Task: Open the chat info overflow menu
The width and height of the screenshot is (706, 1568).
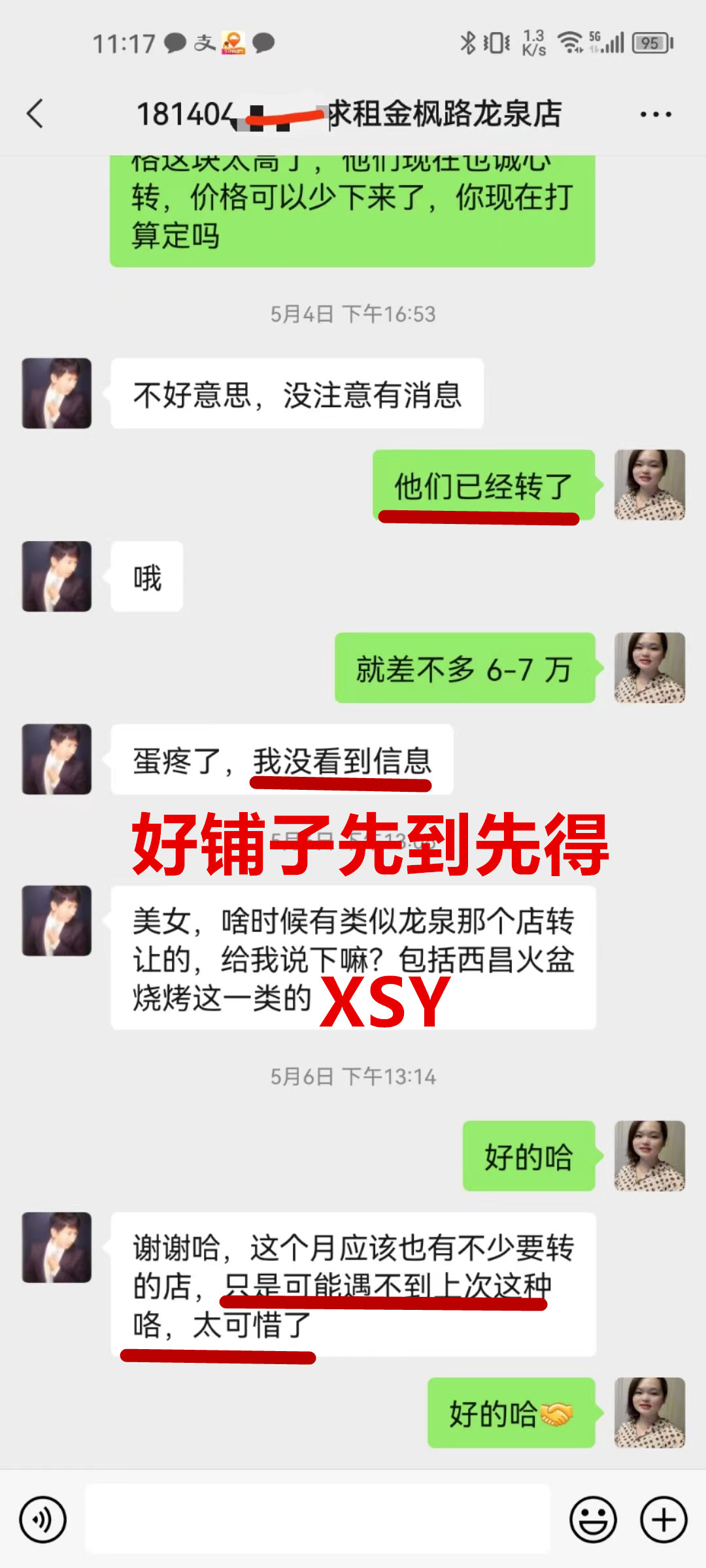Action: 655,114
